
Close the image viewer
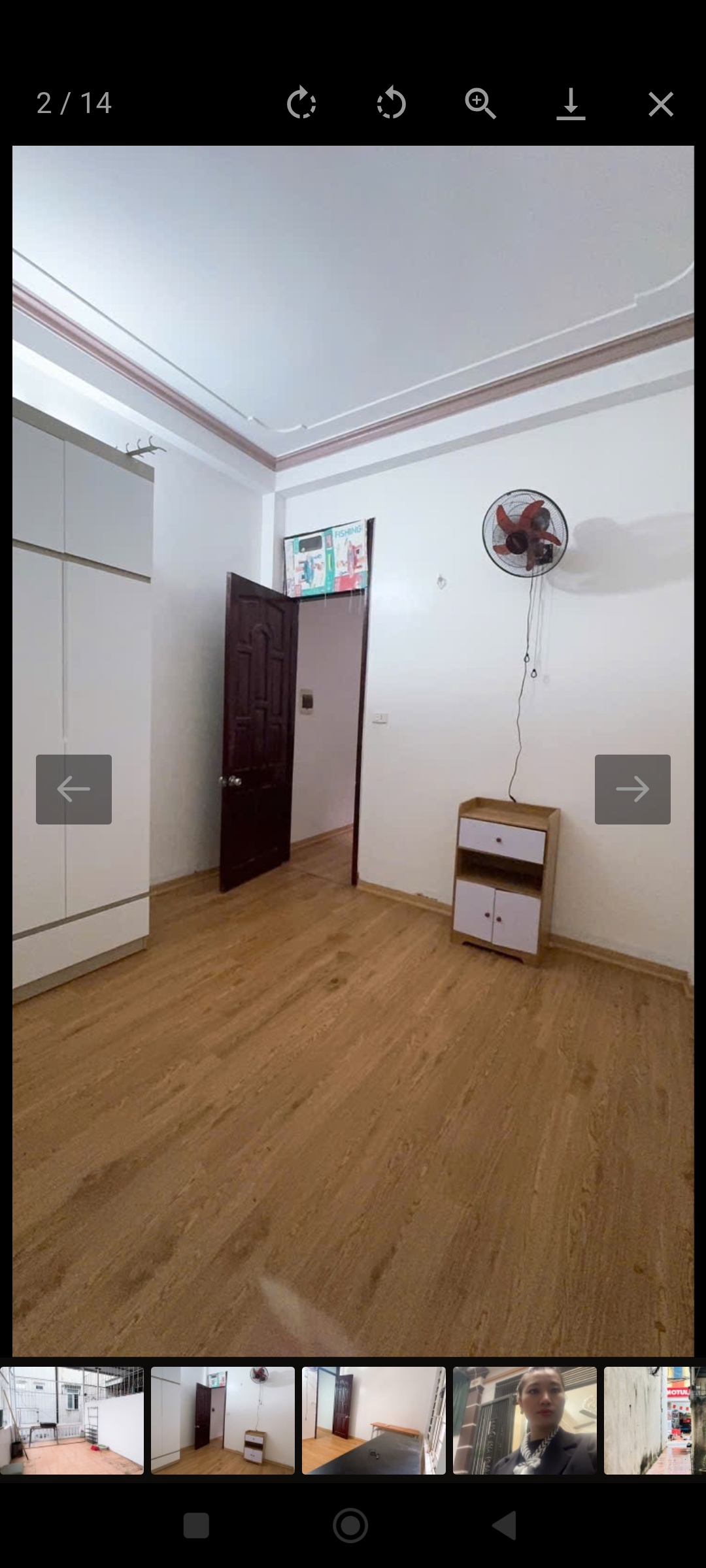pos(660,103)
